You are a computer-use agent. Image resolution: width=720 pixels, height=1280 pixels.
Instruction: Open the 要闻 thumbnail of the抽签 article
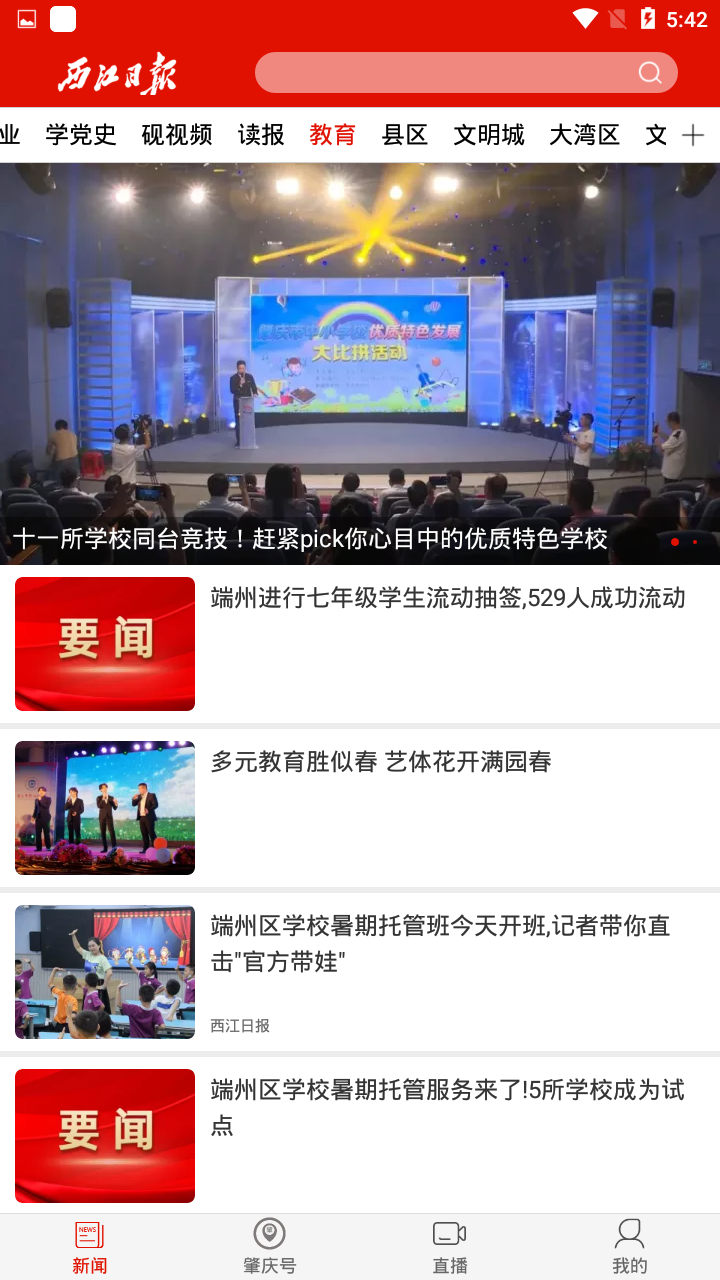point(104,643)
